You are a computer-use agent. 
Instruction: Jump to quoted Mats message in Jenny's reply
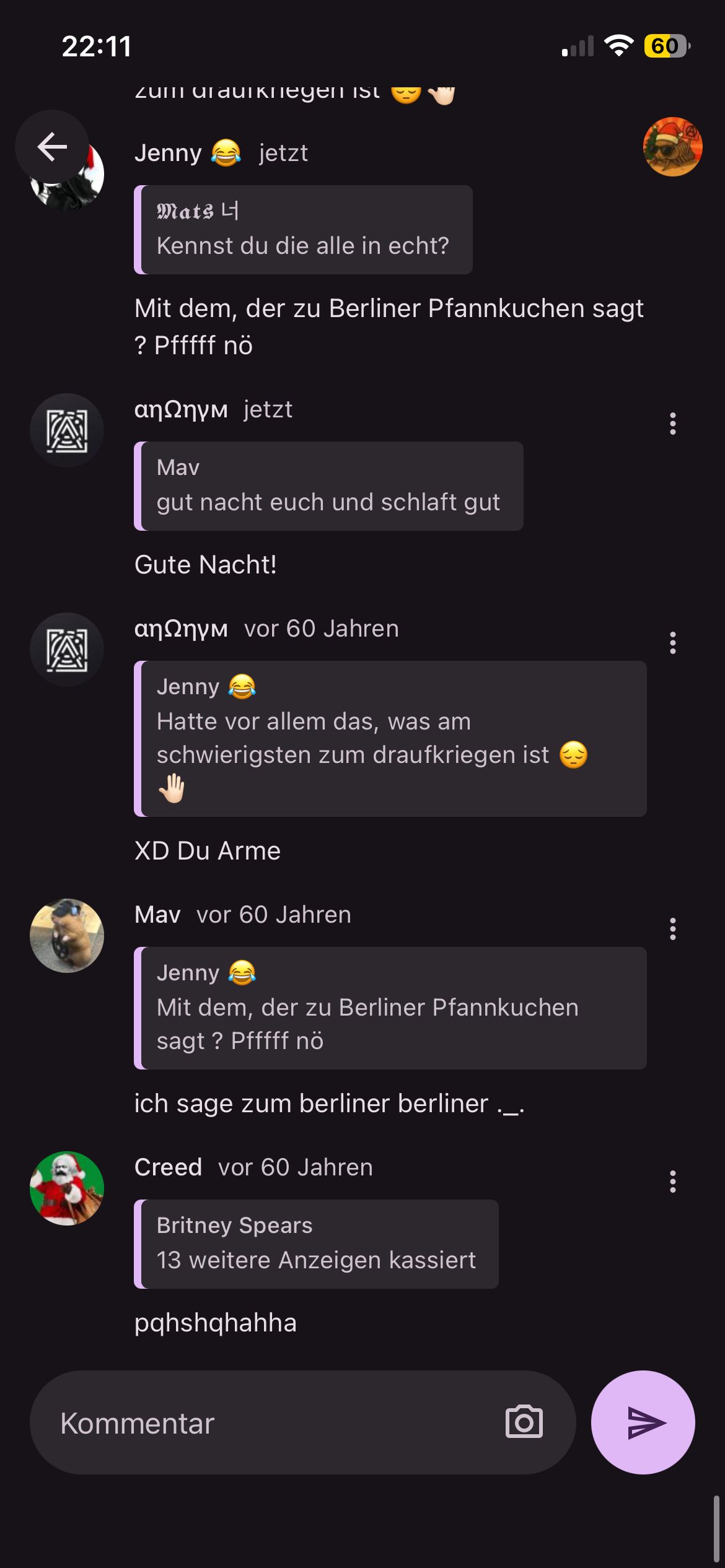pyautogui.click(x=304, y=230)
